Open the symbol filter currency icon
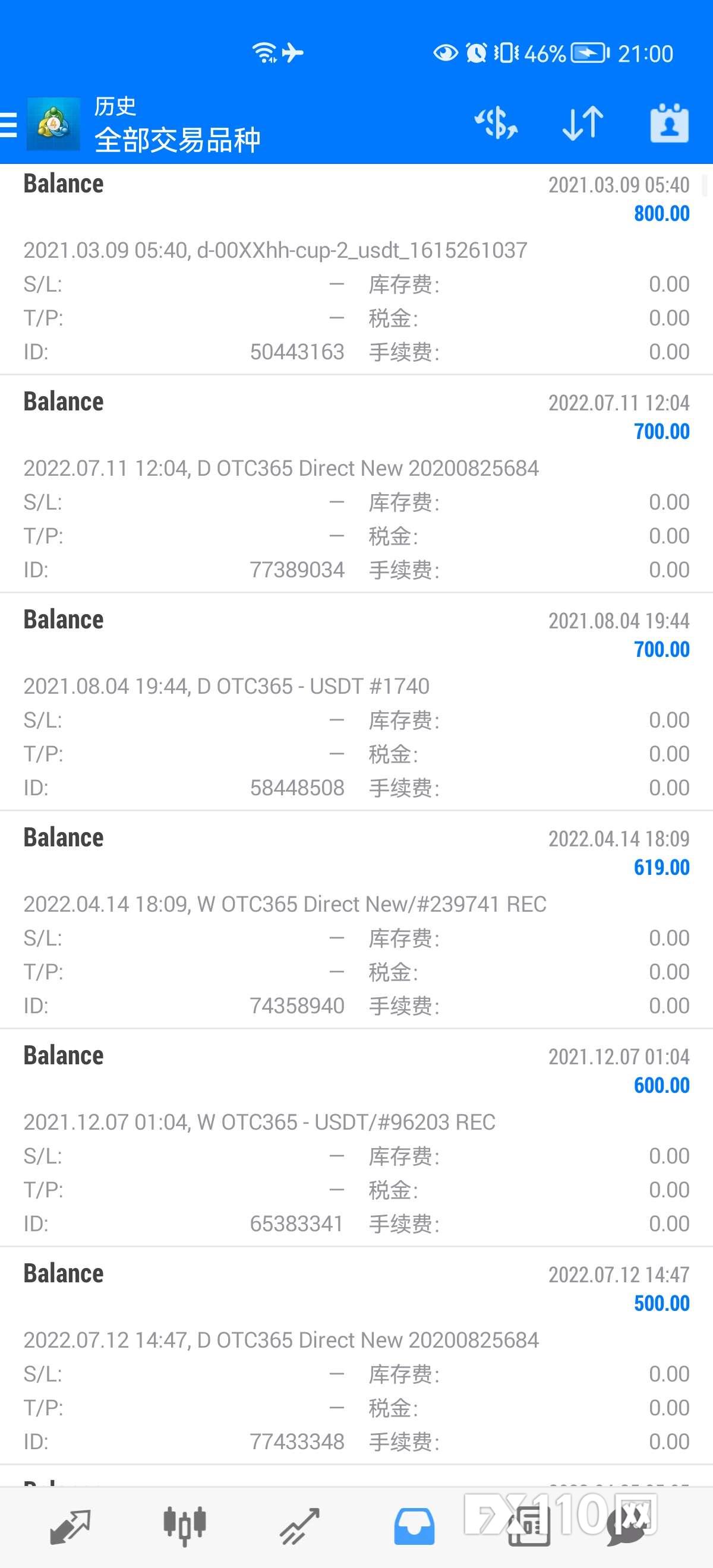The height and width of the screenshot is (1568, 713). (x=496, y=124)
